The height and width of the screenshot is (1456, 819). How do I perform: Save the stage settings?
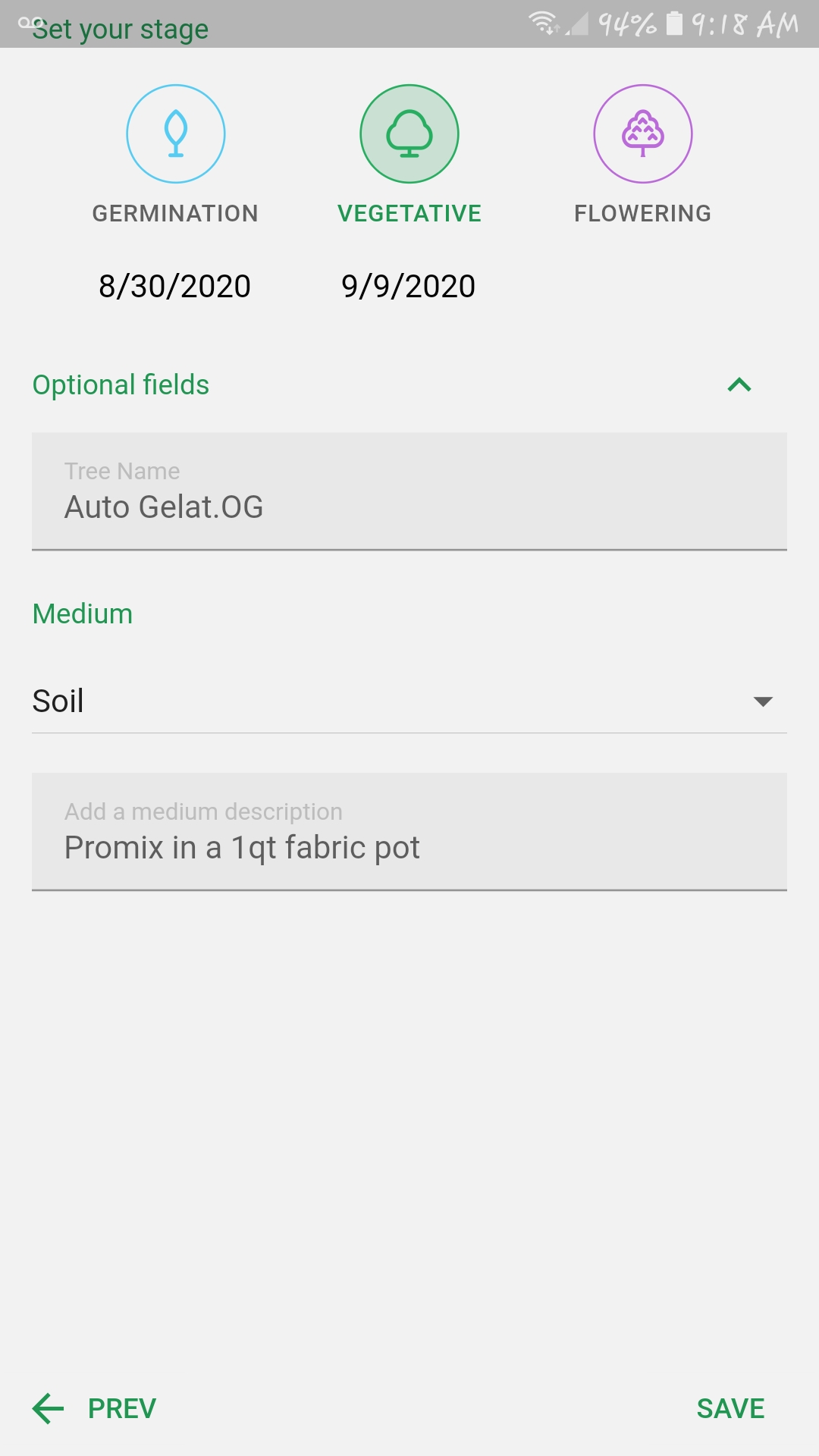(730, 1408)
